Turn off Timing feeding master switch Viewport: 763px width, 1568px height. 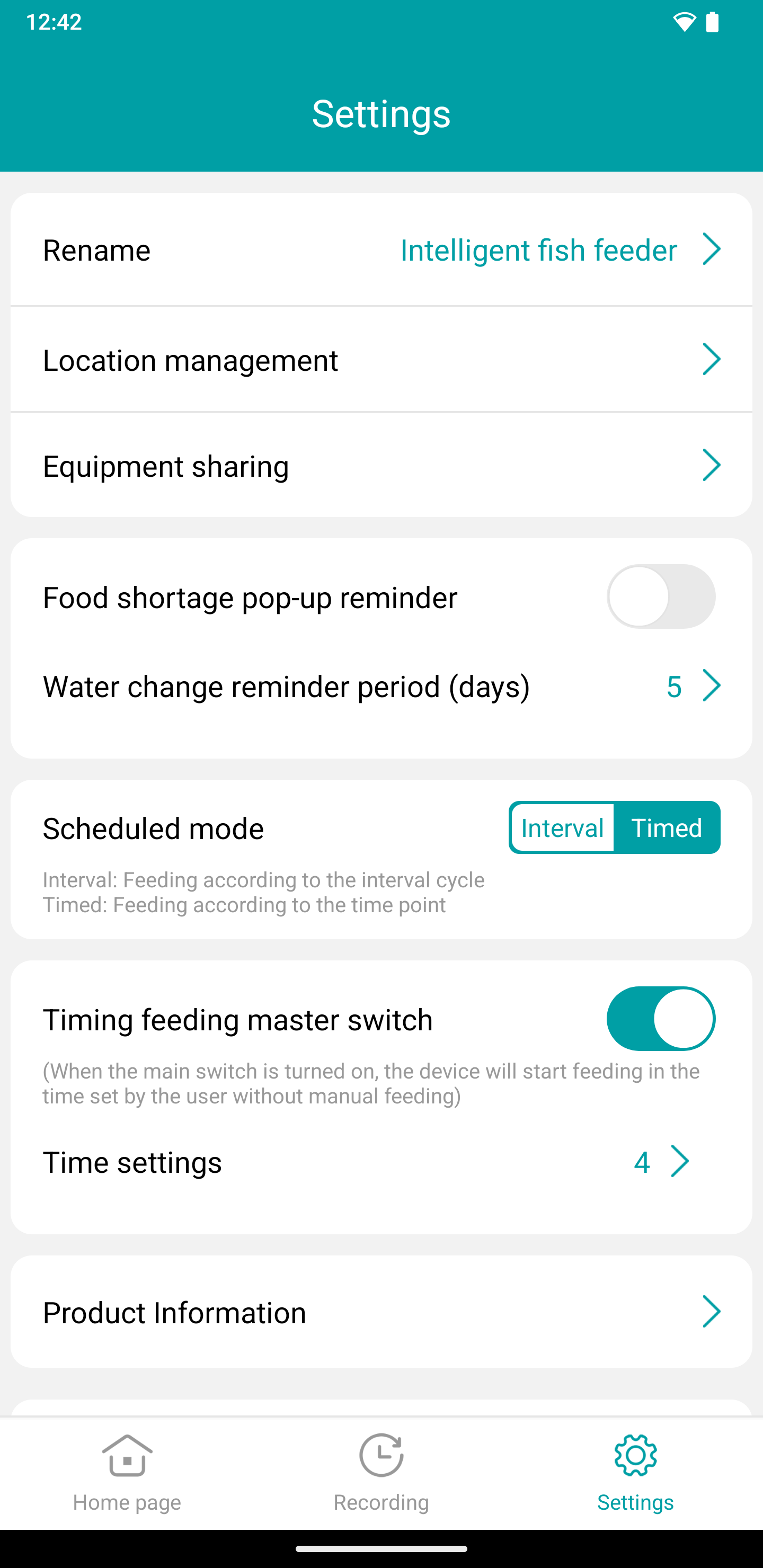coord(661,1019)
